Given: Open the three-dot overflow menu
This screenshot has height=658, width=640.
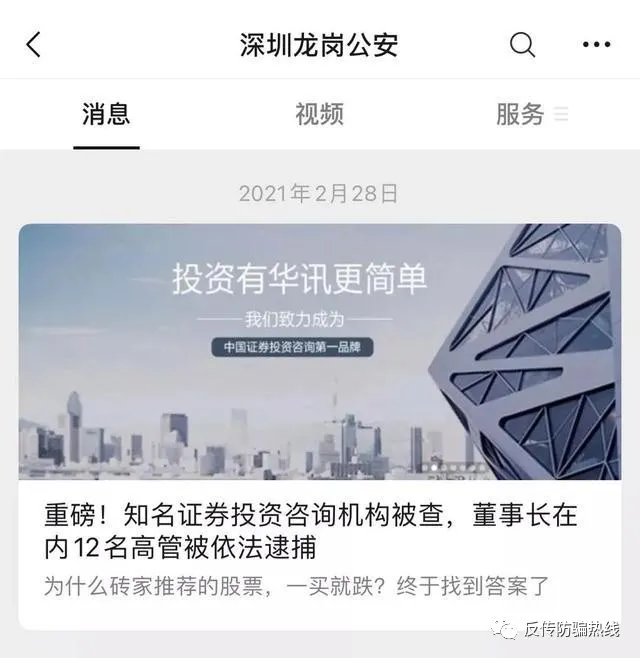Looking at the screenshot, I should (x=595, y=44).
